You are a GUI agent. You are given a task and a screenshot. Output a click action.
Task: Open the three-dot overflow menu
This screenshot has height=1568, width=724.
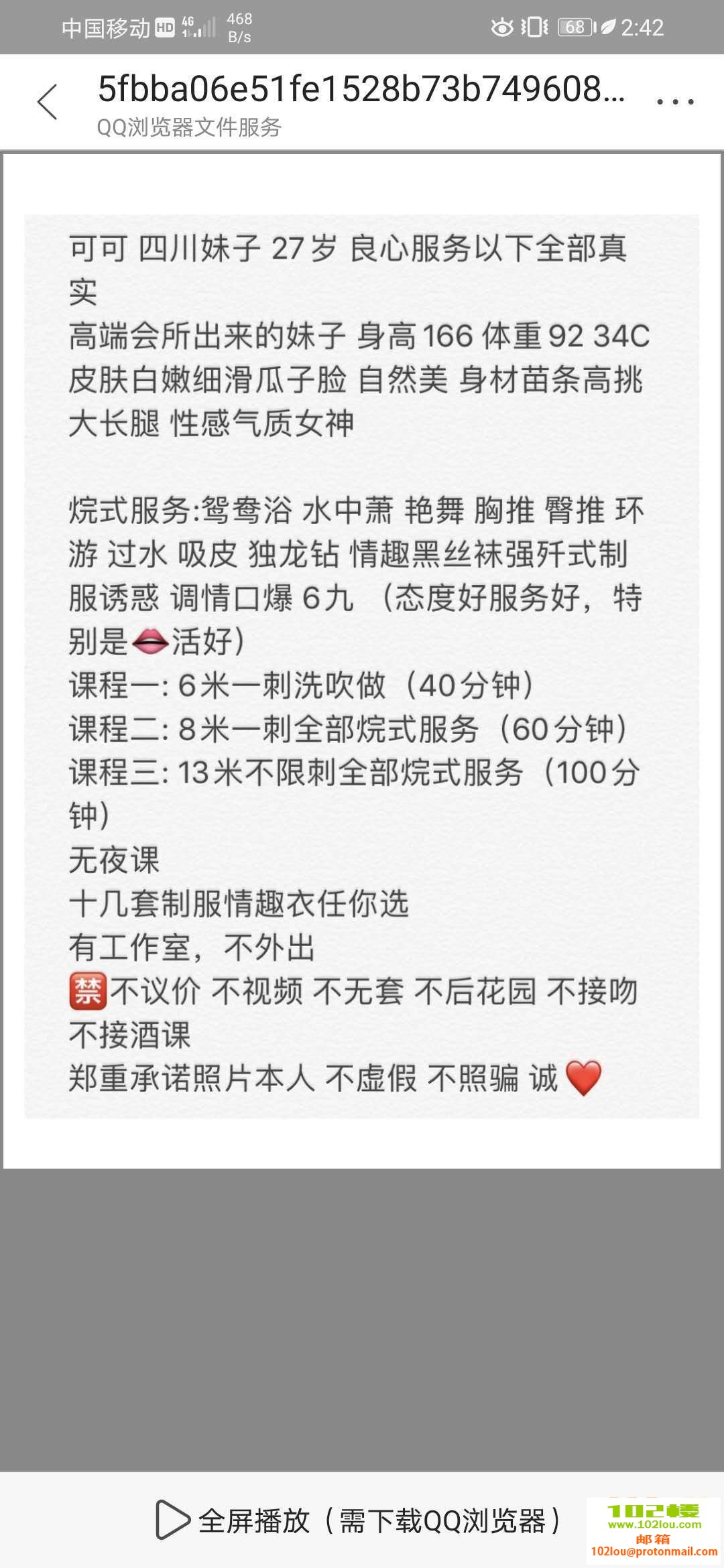(x=674, y=103)
